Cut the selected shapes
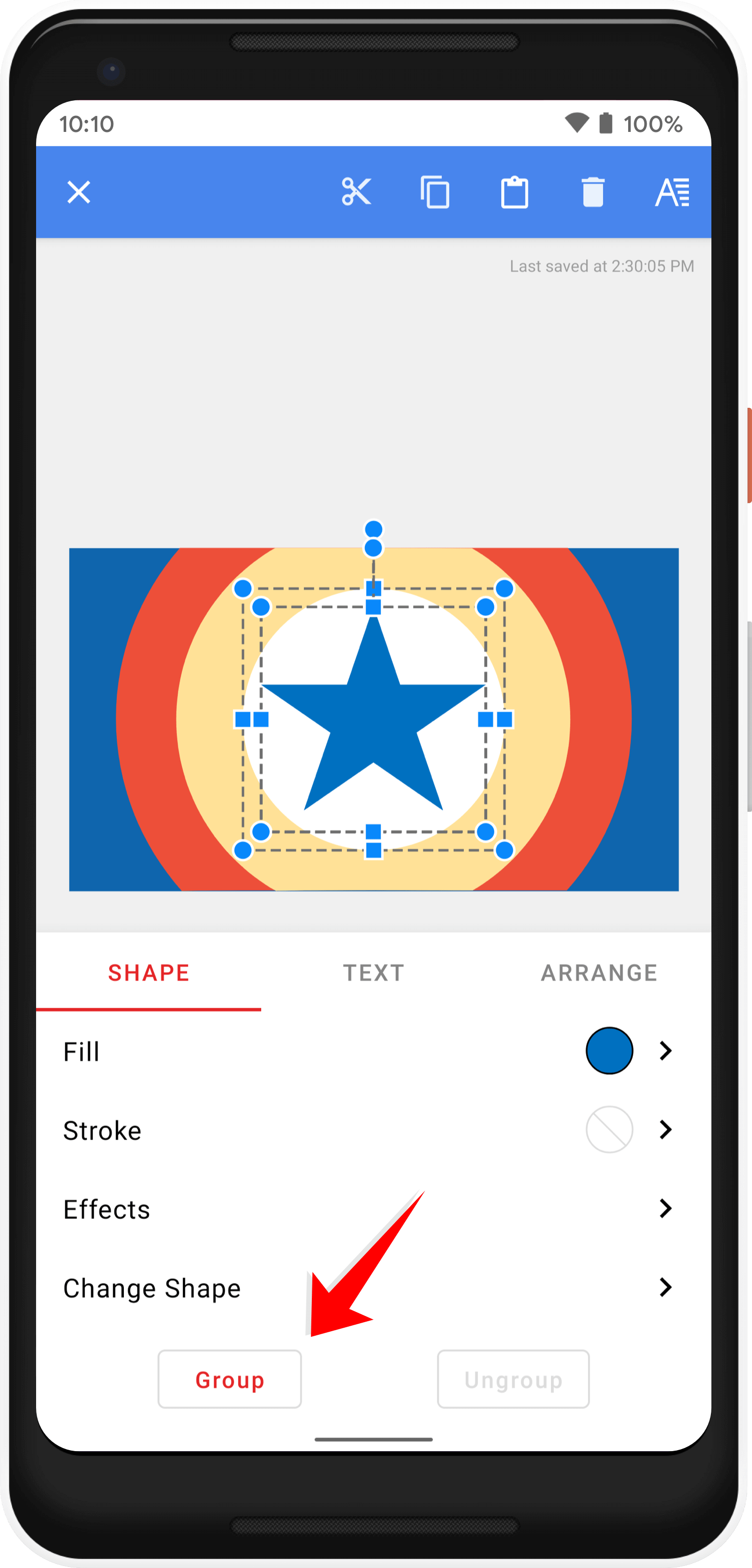The height and width of the screenshot is (1568, 752). pyautogui.click(x=356, y=192)
